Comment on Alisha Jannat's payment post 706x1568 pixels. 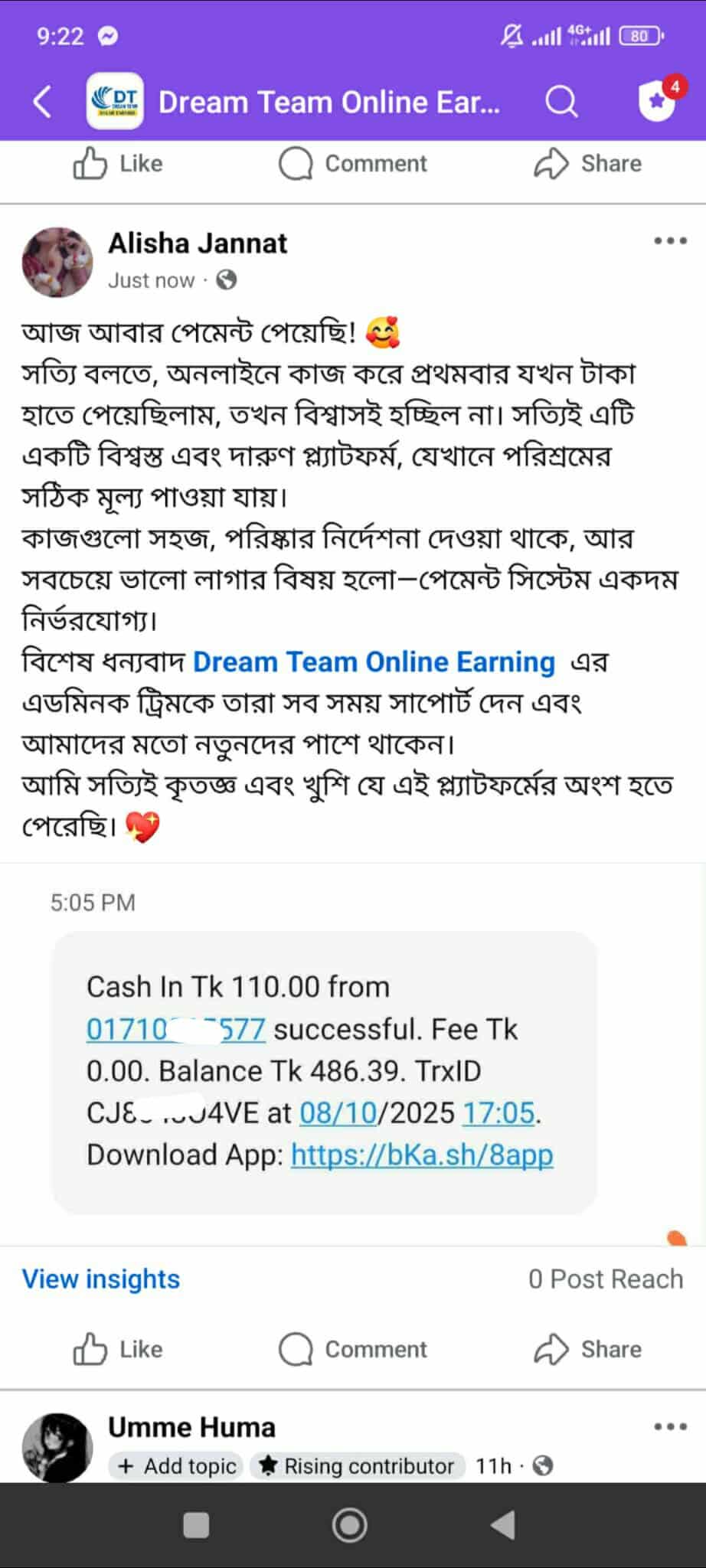(353, 1349)
